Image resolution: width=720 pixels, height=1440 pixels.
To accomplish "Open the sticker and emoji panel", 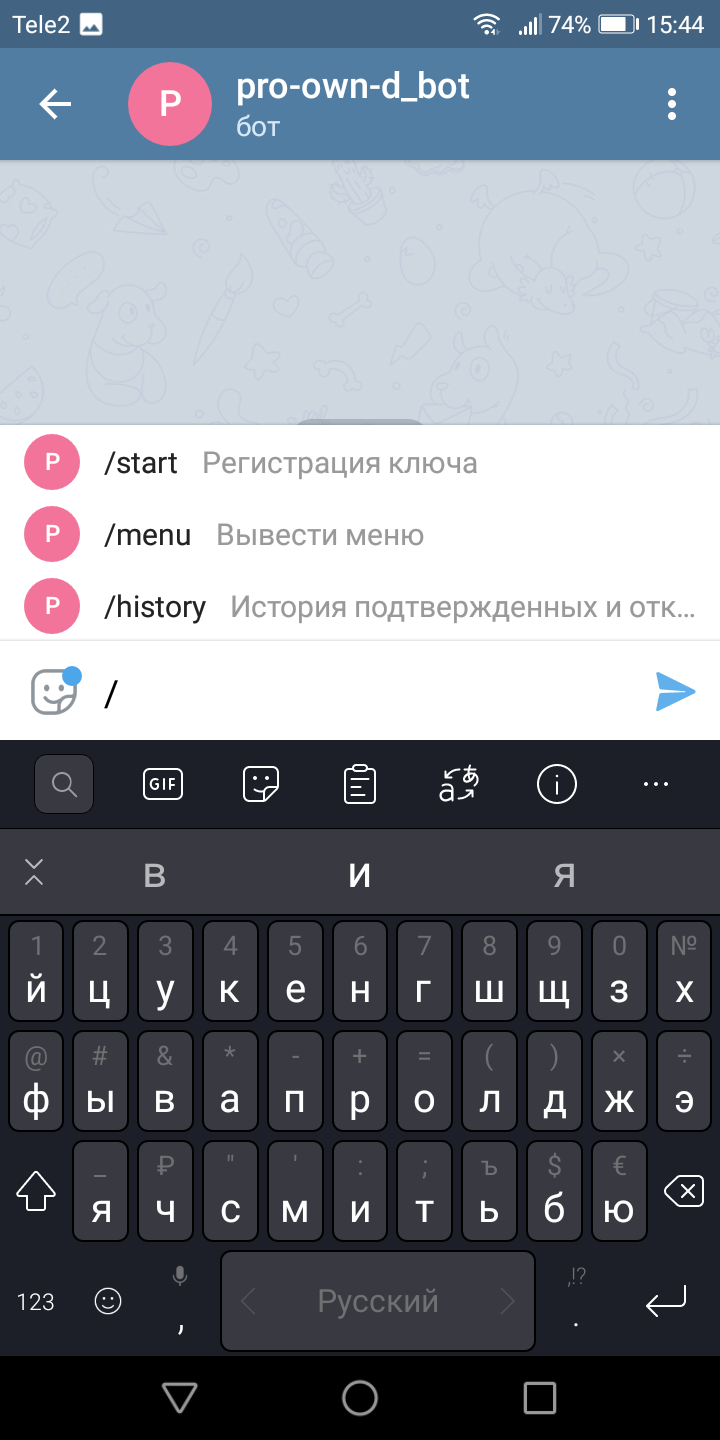I will pos(54,691).
